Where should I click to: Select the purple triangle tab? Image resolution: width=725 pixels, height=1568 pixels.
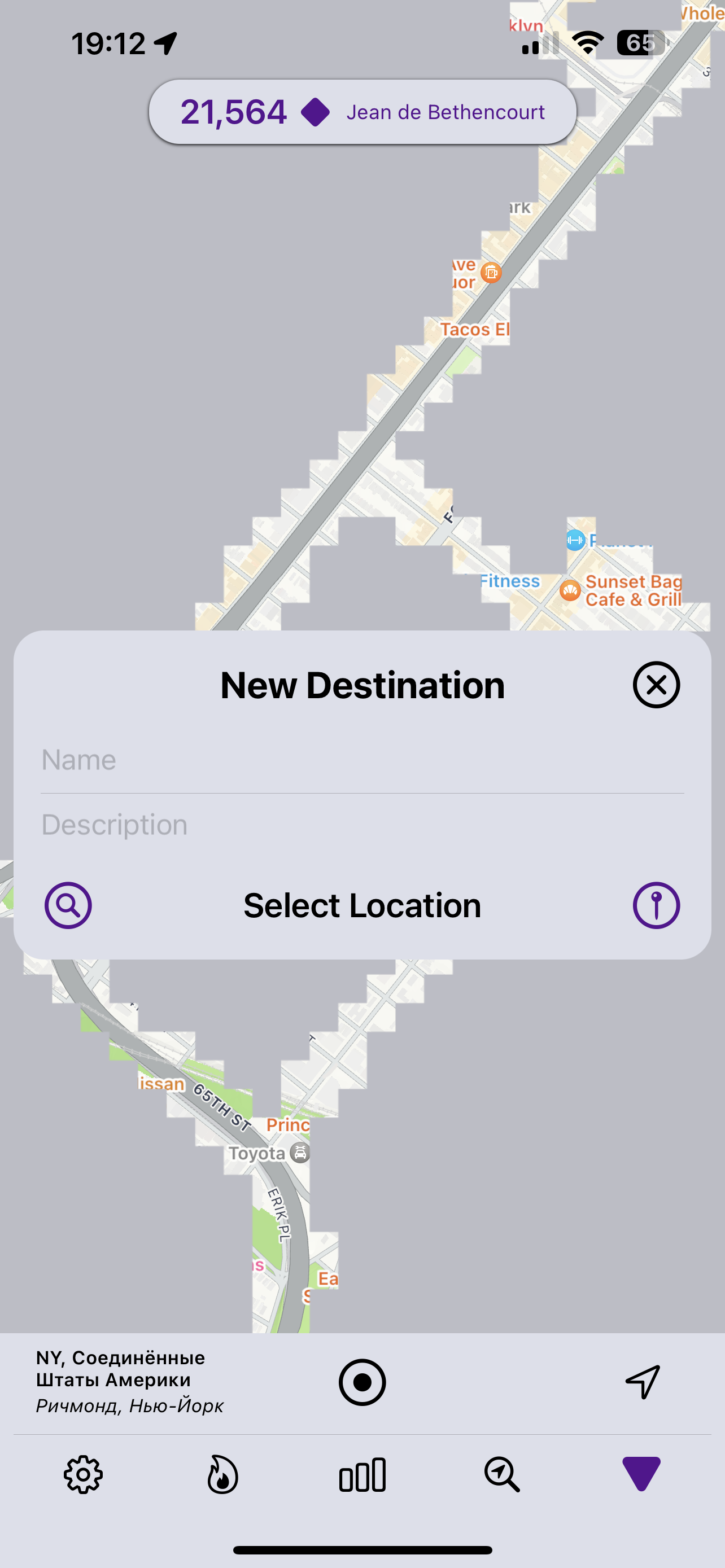click(641, 1474)
